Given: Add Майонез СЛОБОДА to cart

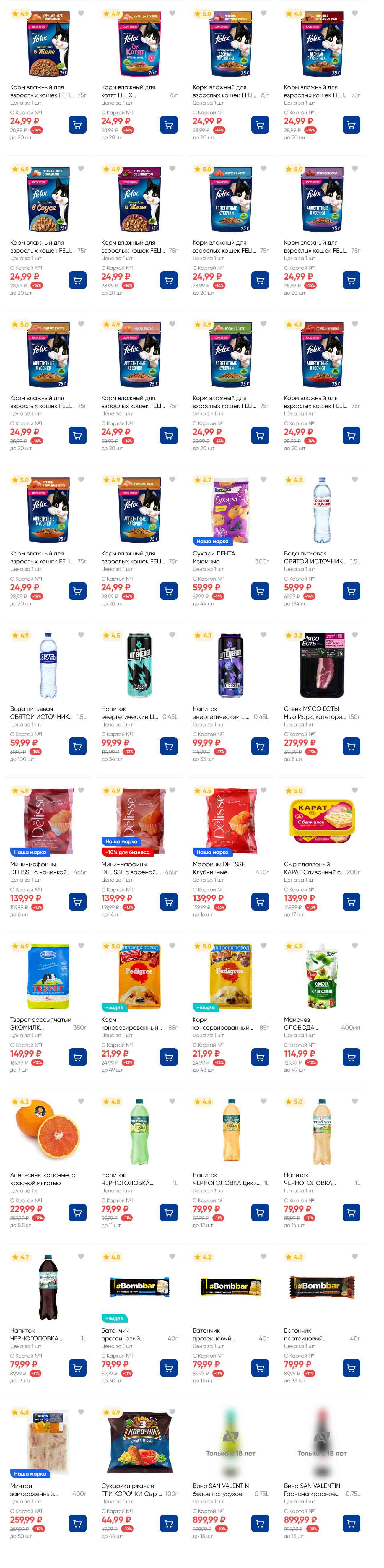Looking at the screenshot, I should [x=351, y=1057].
